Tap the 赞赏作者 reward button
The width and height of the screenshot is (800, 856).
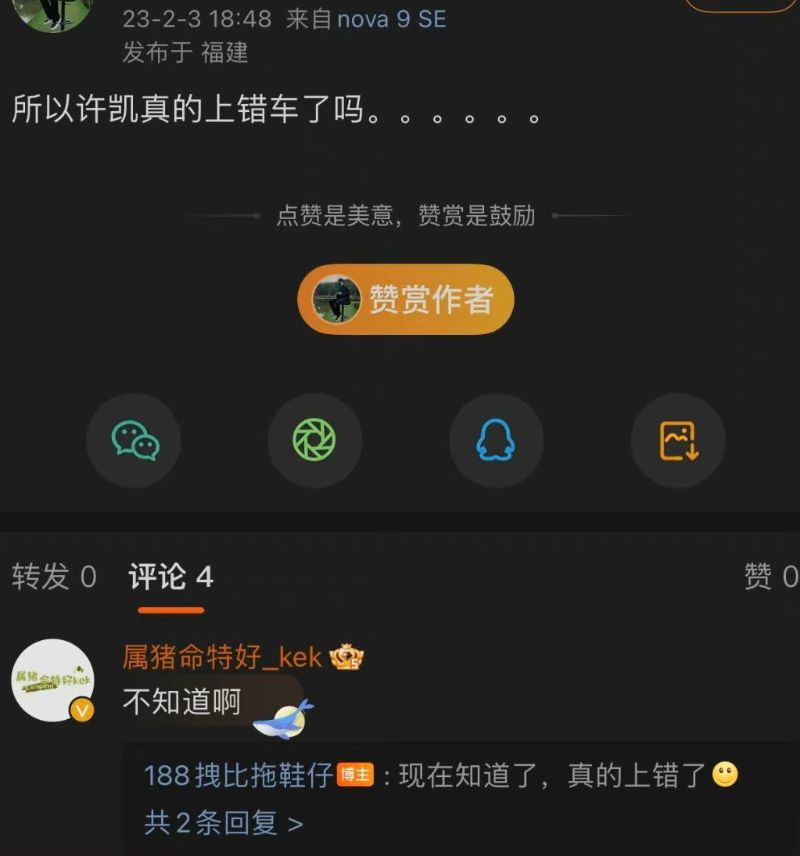(x=405, y=299)
